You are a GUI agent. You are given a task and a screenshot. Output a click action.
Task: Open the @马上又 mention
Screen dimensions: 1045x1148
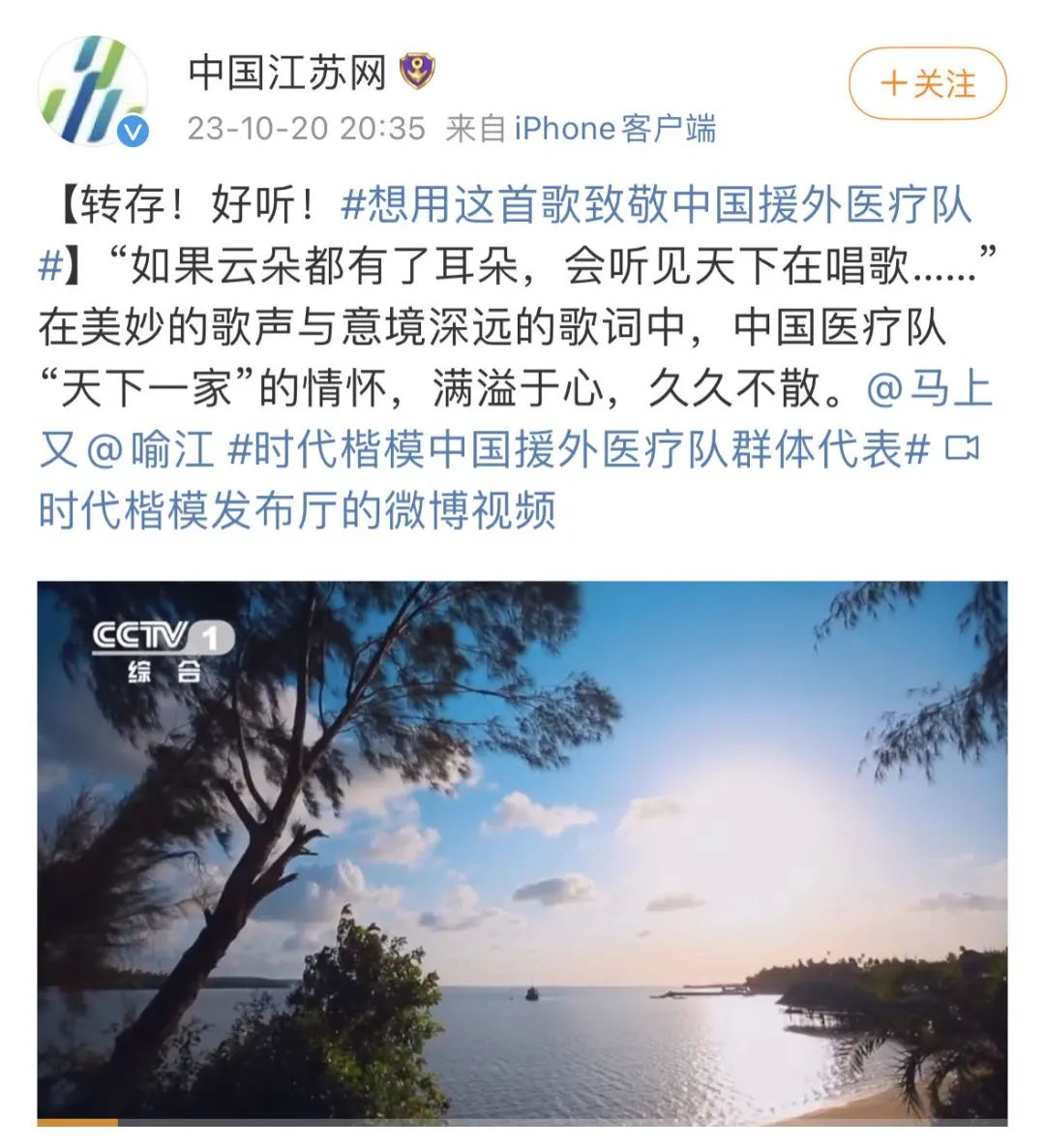(x=929, y=390)
